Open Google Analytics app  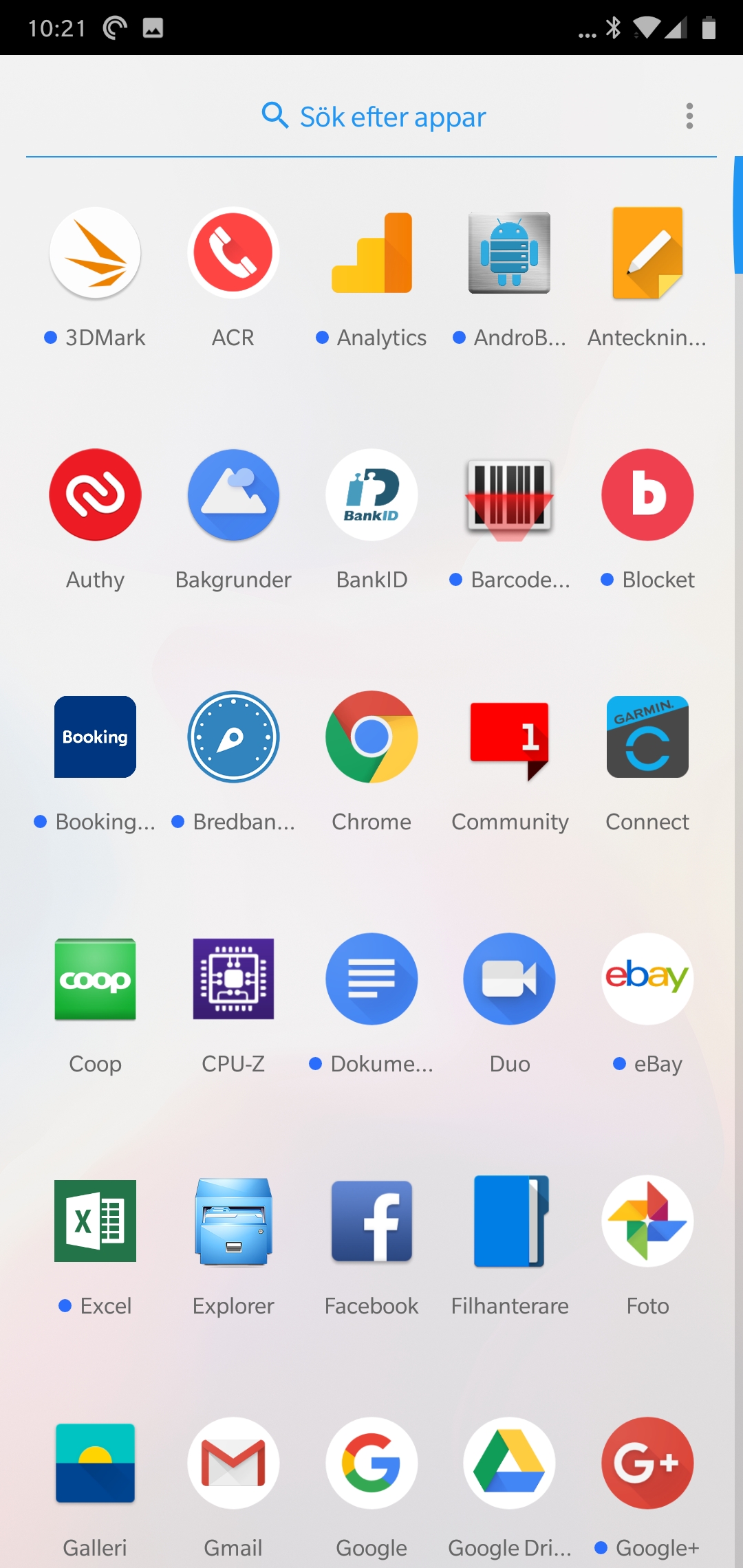click(x=371, y=253)
